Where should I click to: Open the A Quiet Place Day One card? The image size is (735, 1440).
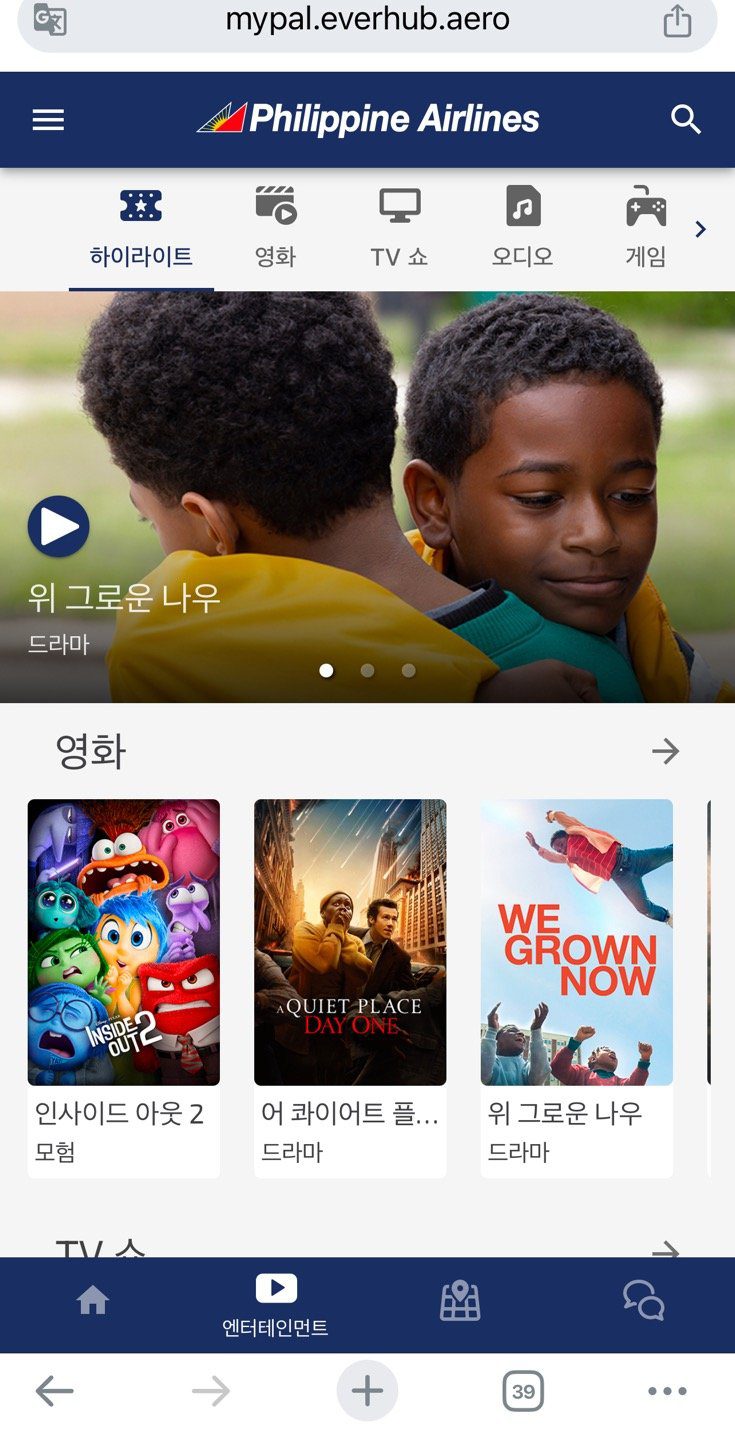[350, 942]
